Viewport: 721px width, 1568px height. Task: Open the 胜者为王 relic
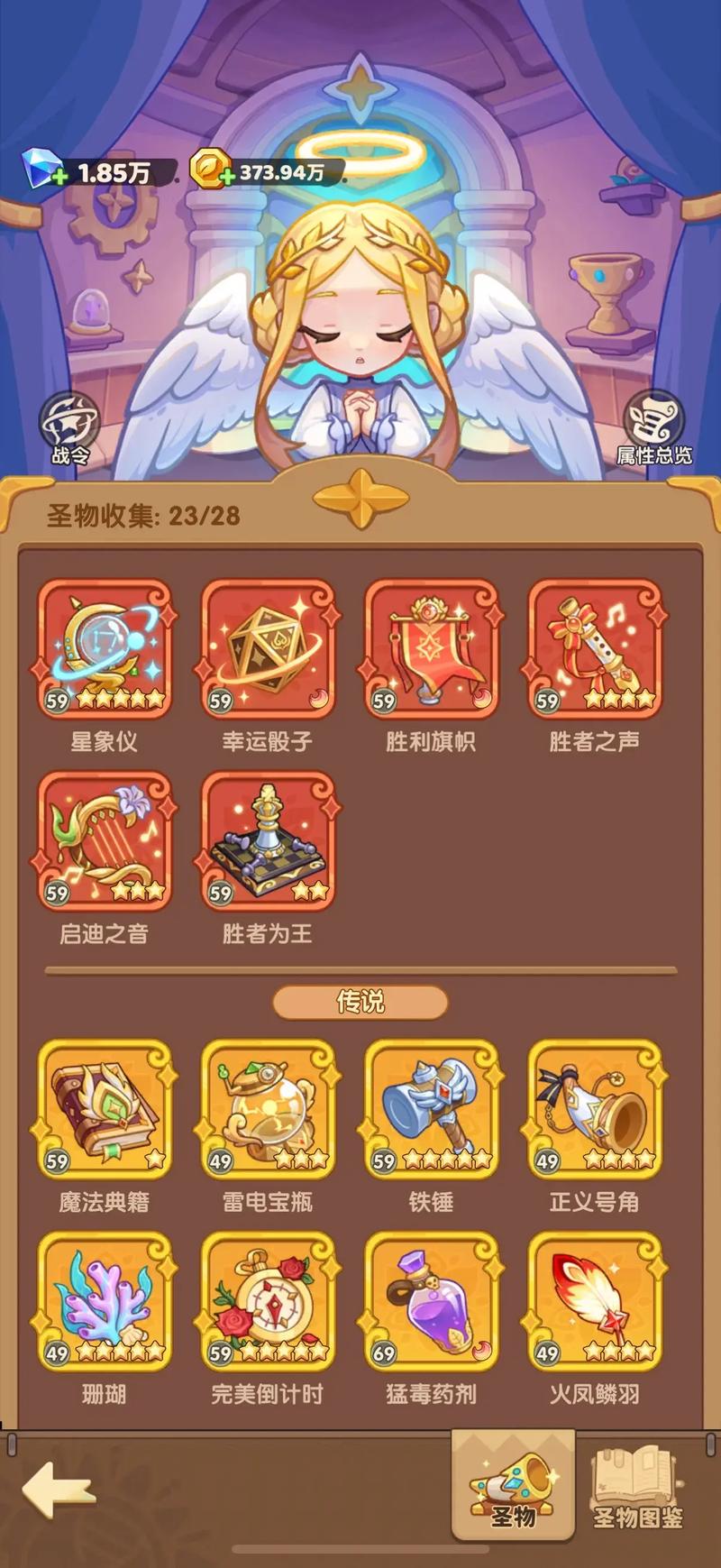[268, 841]
